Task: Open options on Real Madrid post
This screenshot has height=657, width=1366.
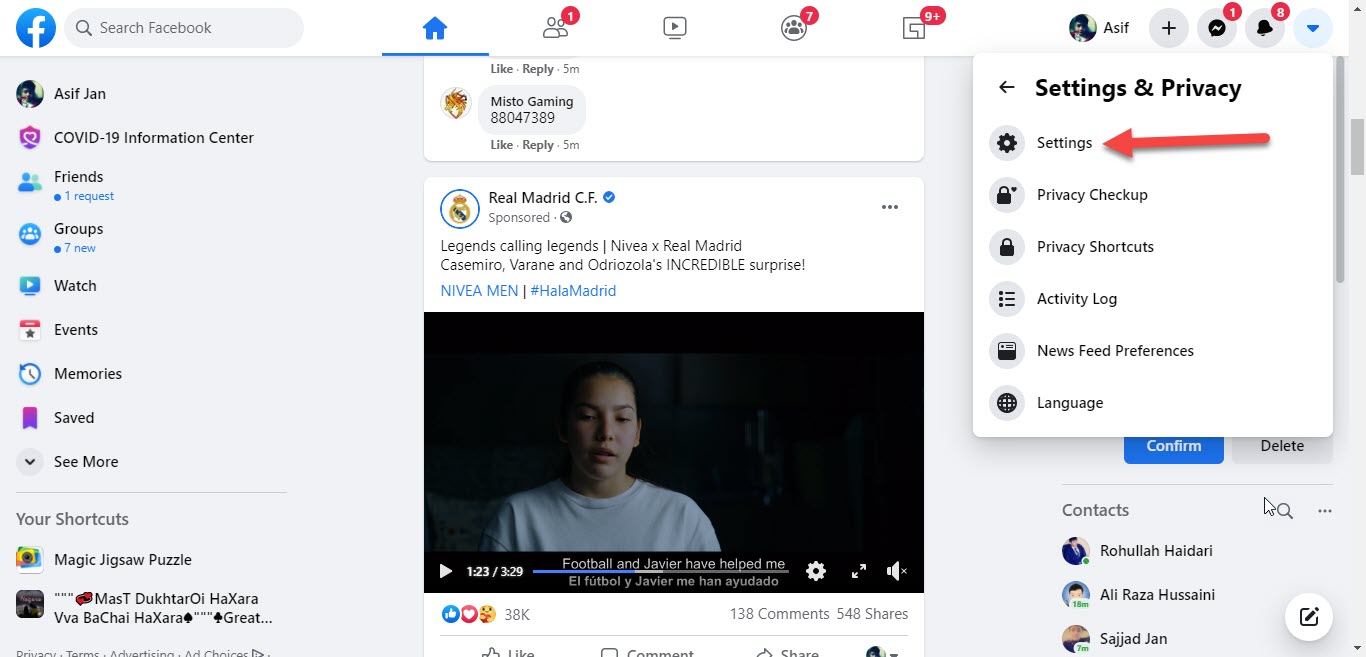Action: (889, 207)
